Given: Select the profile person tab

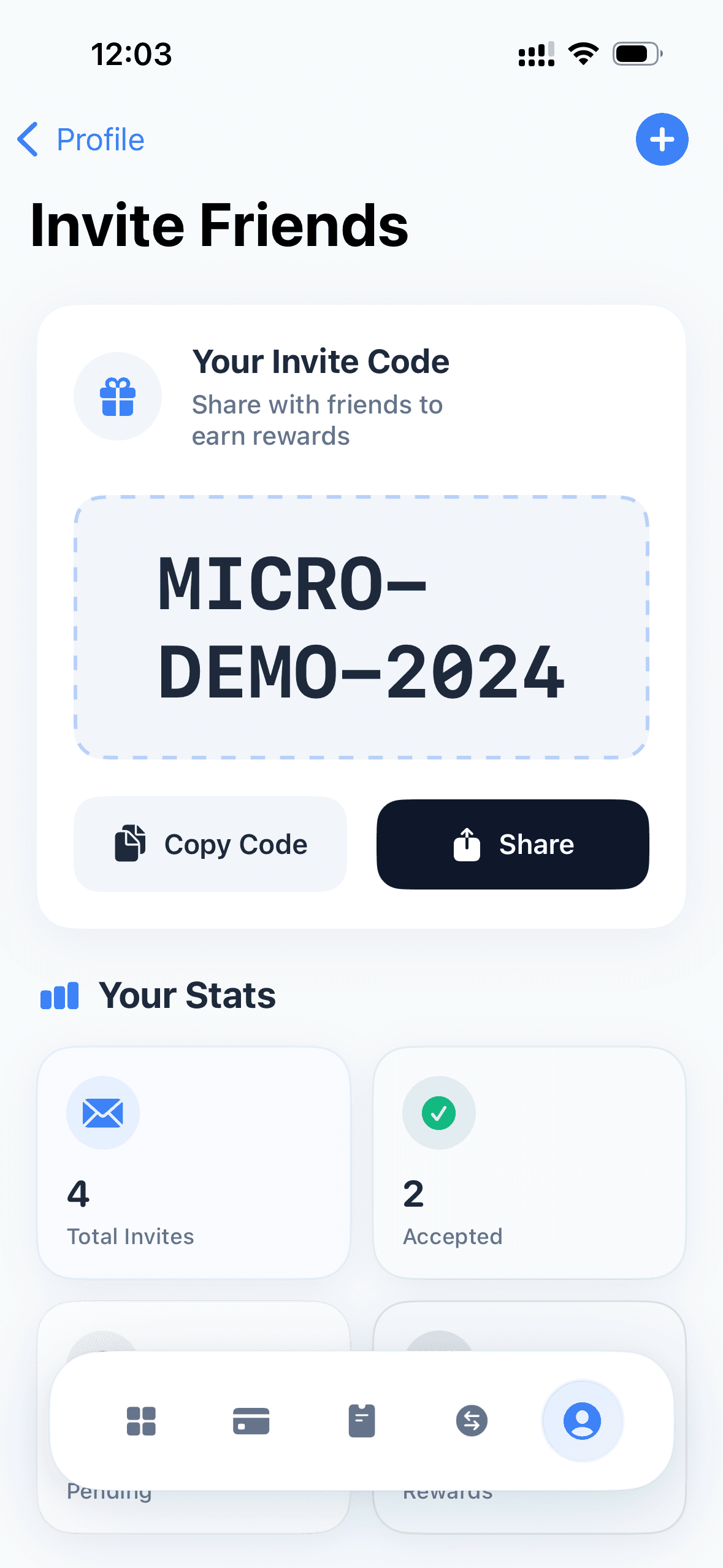Looking at the screenshot, I should [x=582, y=1421].
